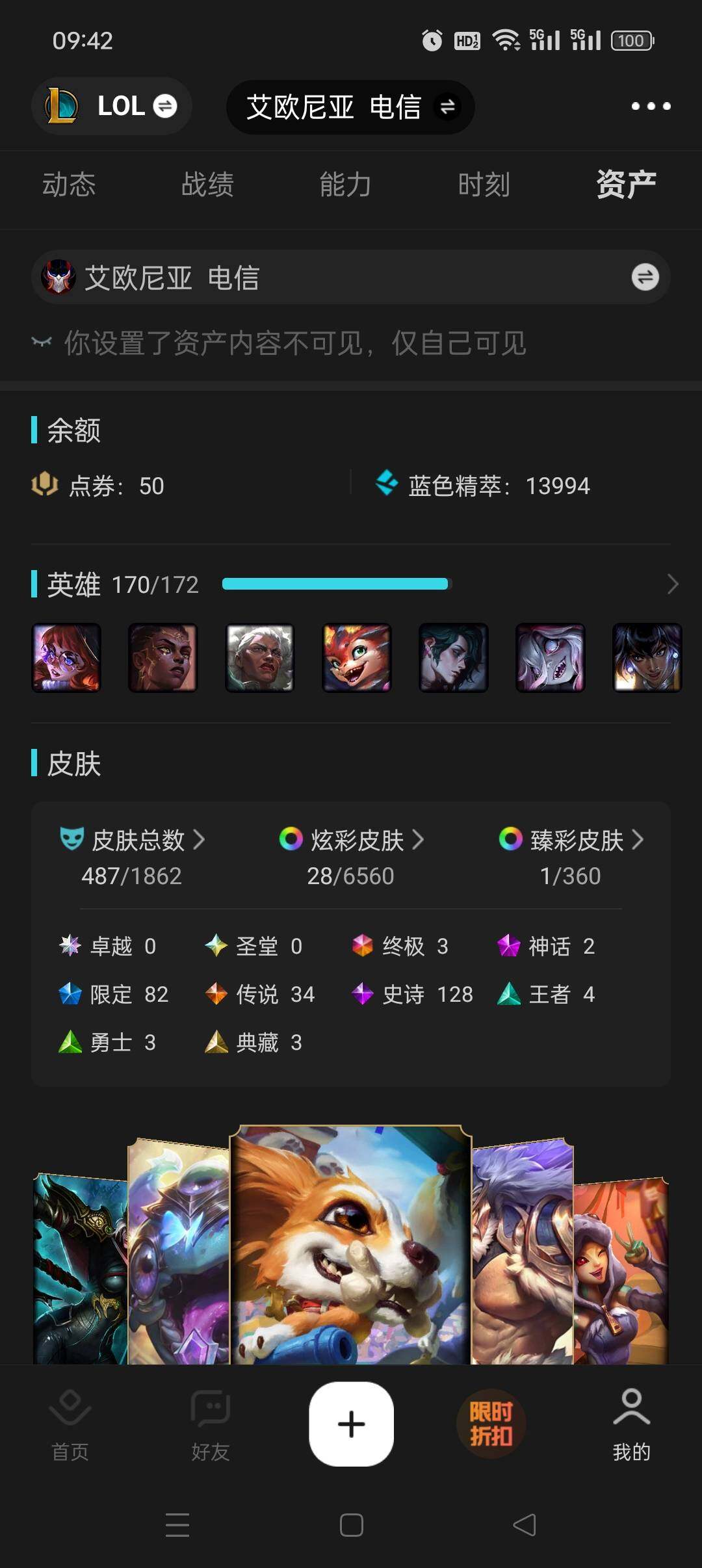Switch to the 动态 tab

(x=69, y=185)
